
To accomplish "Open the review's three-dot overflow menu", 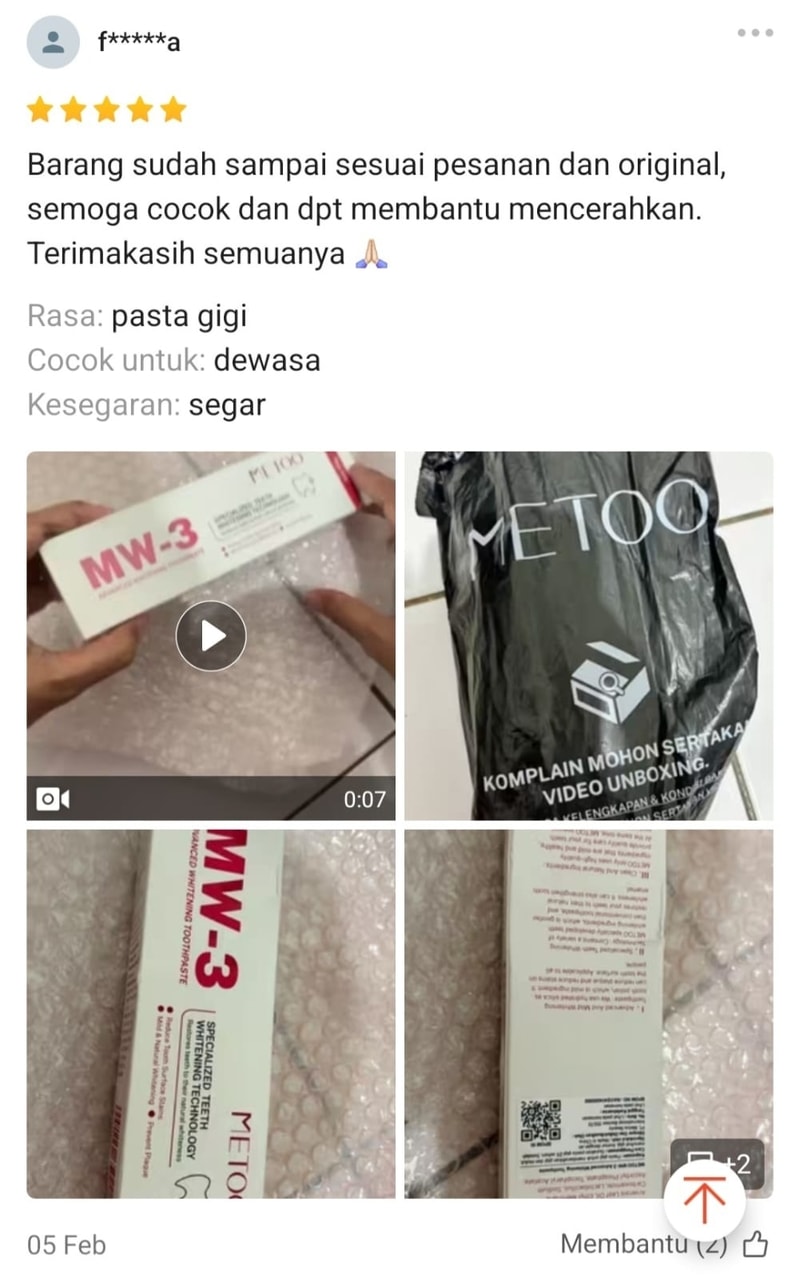I will point(755,33).
